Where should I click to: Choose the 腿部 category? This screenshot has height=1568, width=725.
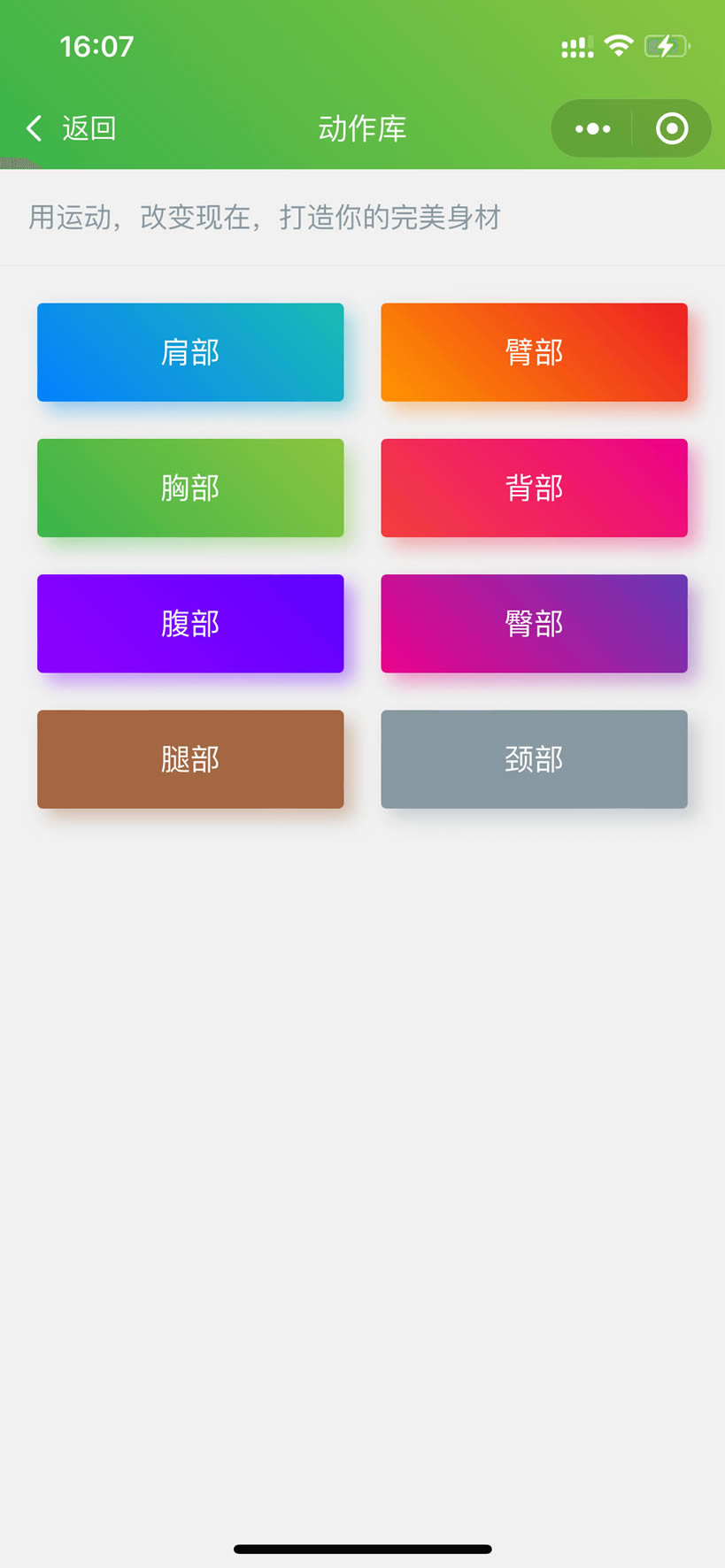point(190,759)
